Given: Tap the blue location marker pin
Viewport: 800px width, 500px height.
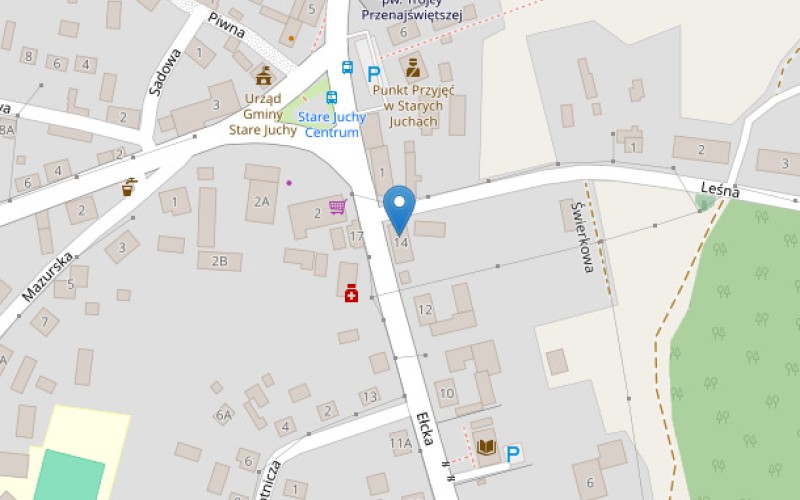Looking at the screenshot, I should [400, 206].
